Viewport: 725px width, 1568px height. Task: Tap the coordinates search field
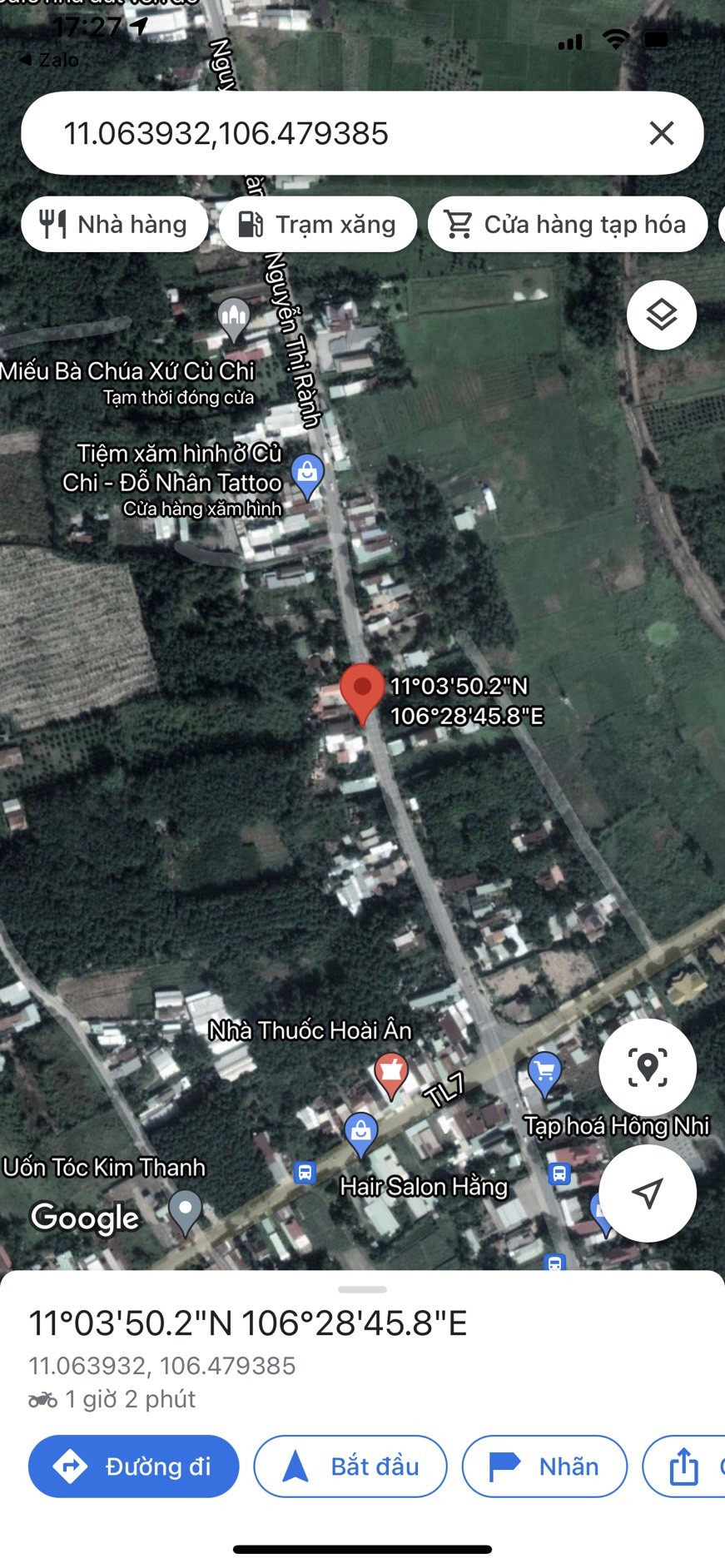click(333, 133)
